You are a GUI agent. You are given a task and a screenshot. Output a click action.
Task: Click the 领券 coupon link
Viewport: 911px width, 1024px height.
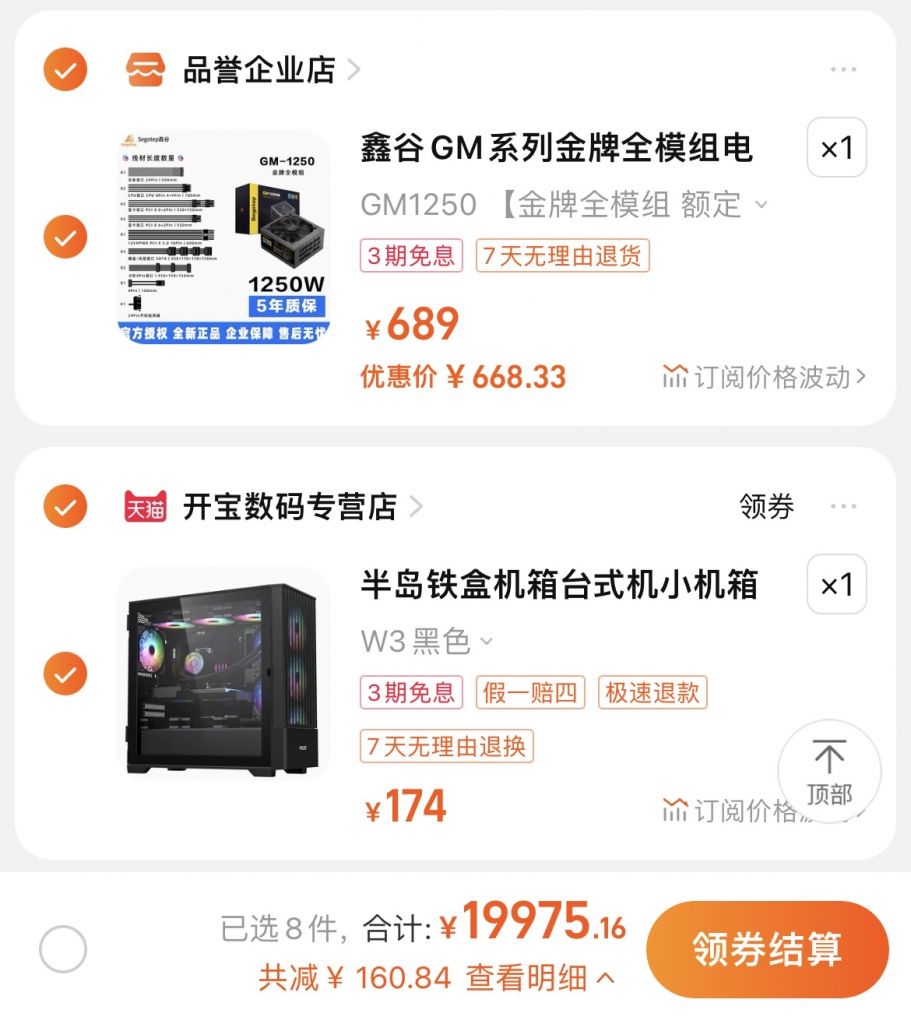764,507
